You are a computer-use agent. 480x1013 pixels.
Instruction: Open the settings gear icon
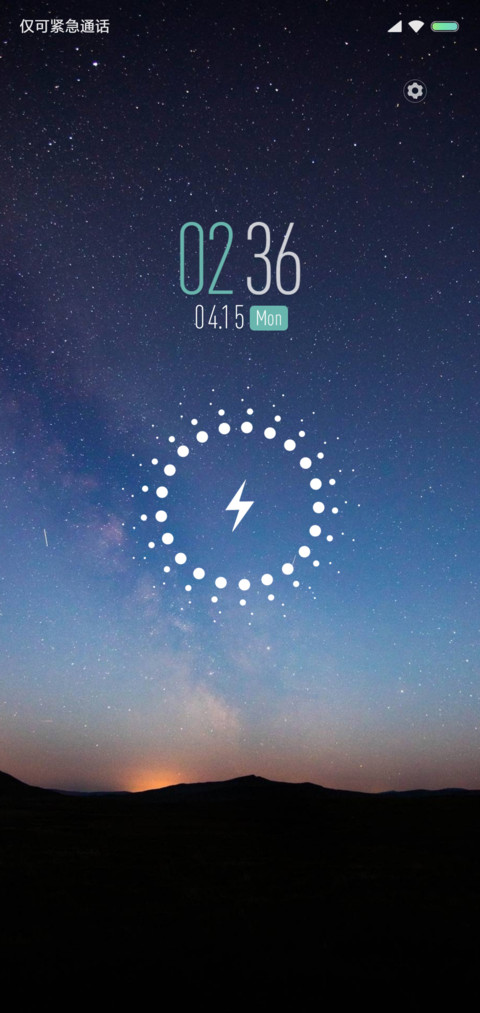pos(415,91)
